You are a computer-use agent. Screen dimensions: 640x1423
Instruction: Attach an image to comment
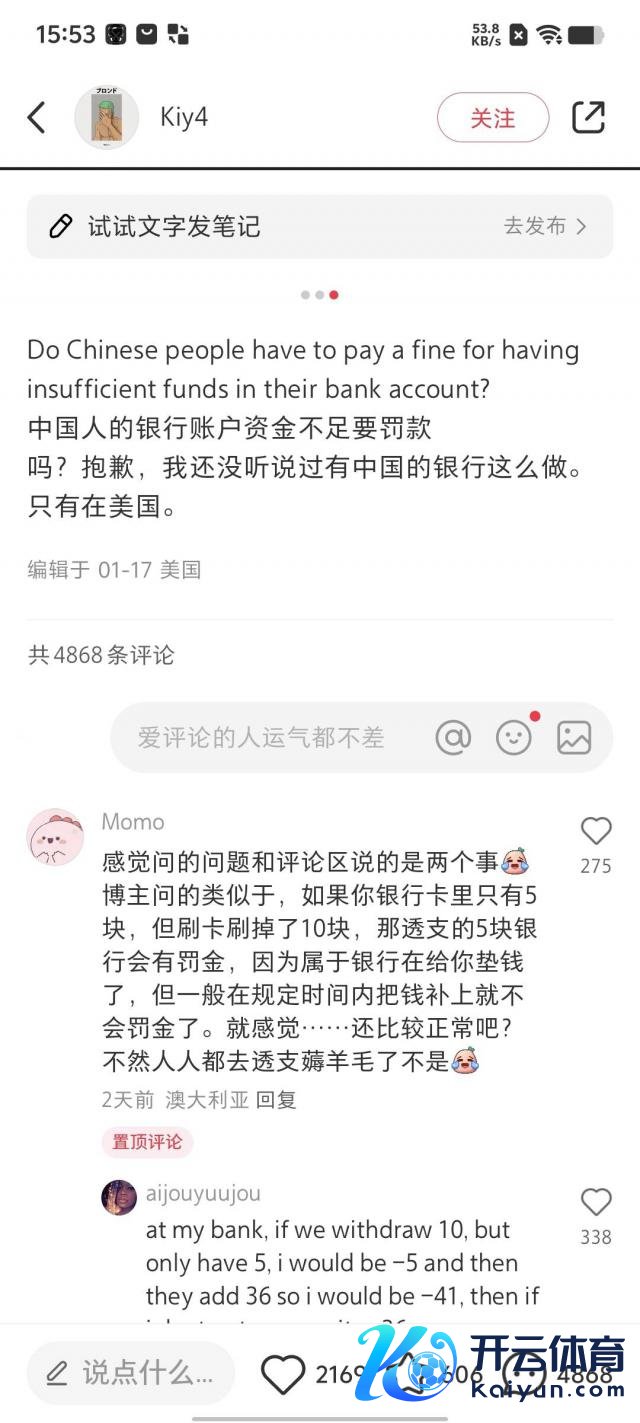[x=574, y=738]
